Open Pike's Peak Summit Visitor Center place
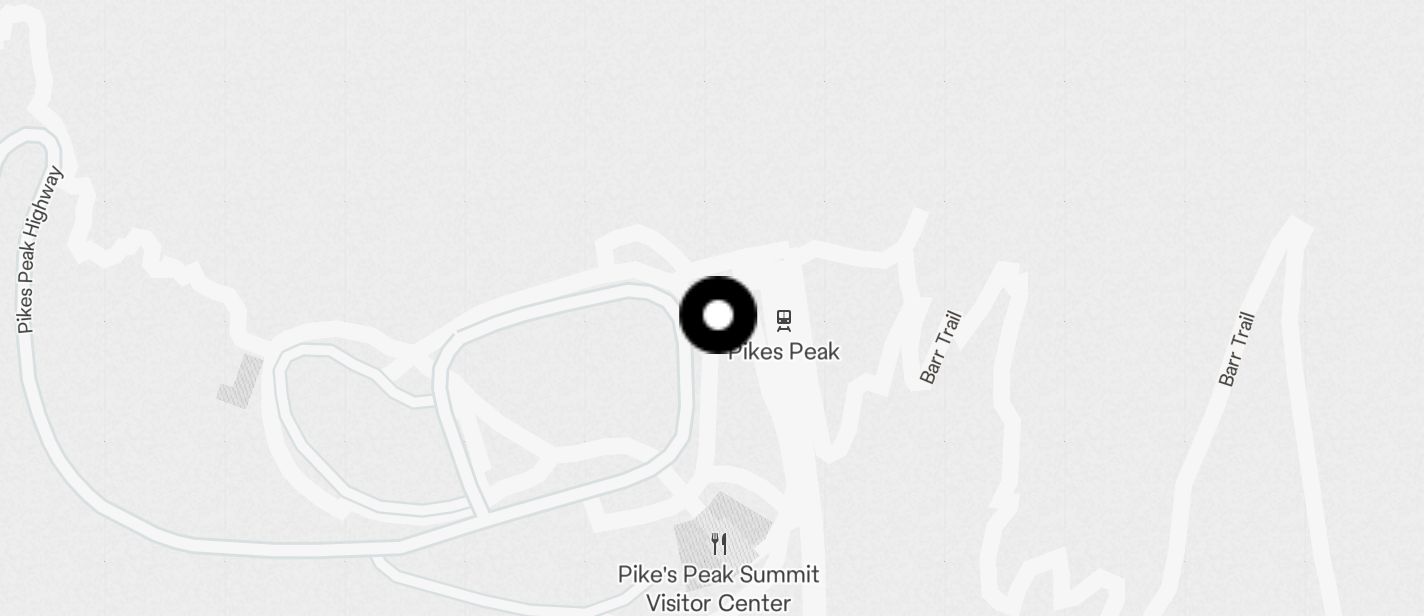The width and height of the screenshot is (1424, 616). click(719, 545)
